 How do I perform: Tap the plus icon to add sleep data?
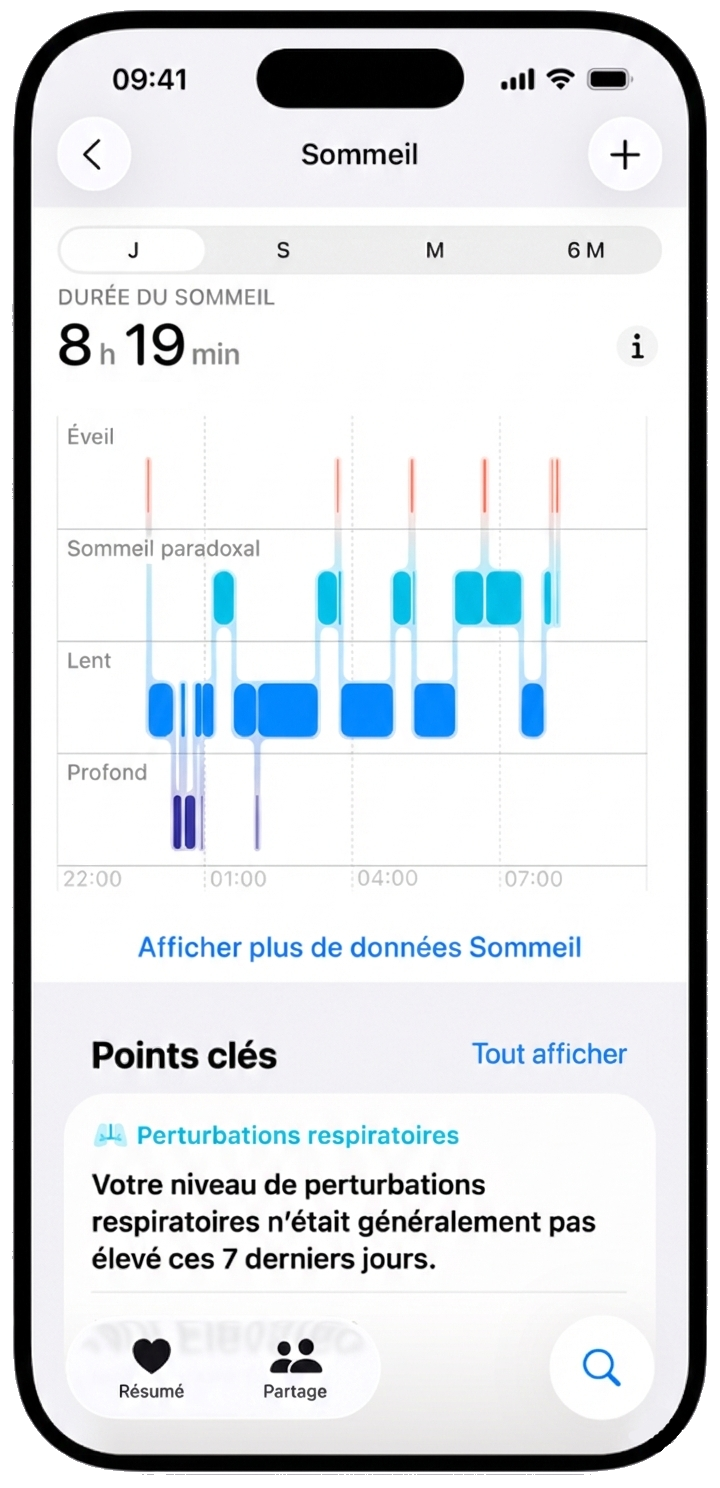point(625,154)
